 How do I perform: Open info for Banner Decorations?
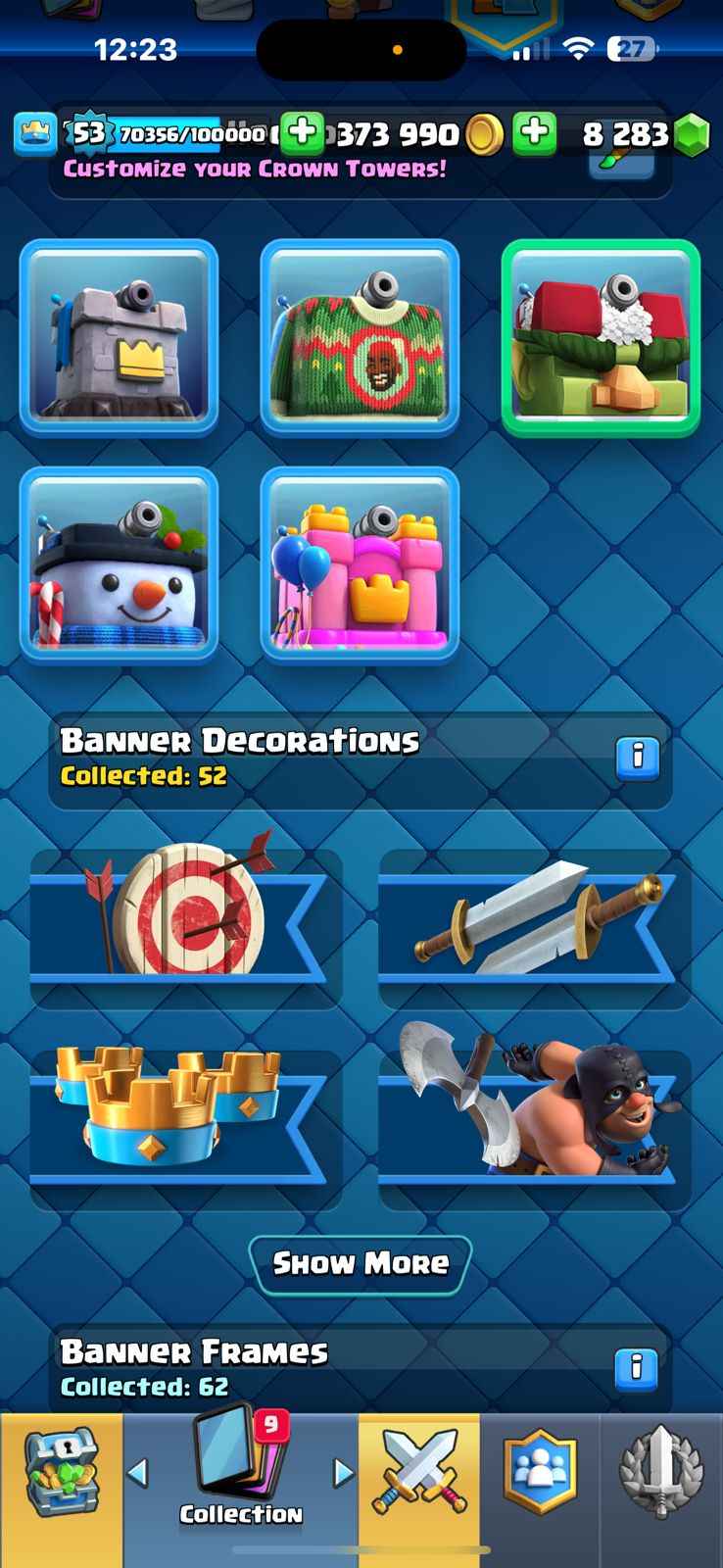637,758
